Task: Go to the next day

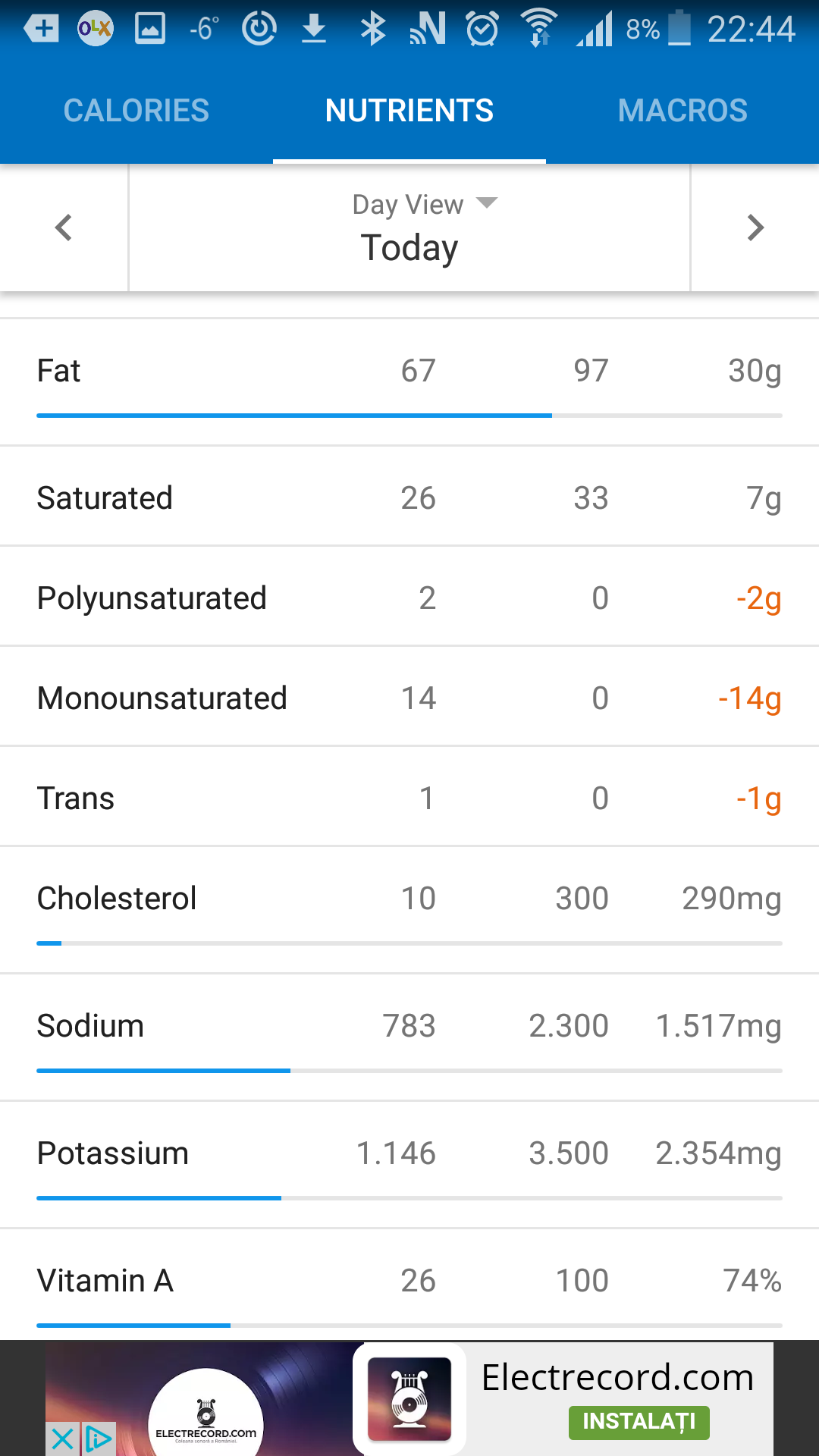Action: 755,227
